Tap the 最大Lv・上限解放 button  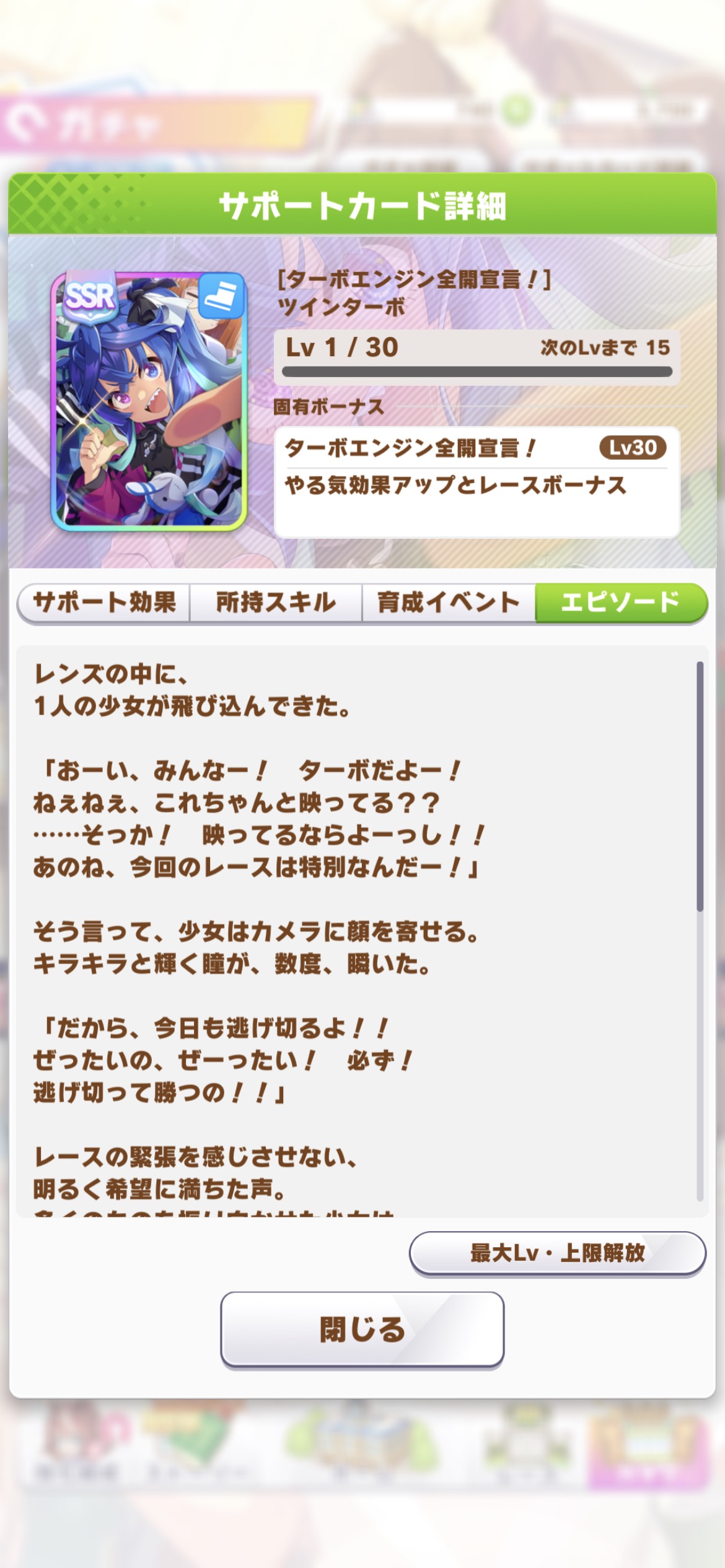[558, 1254]
